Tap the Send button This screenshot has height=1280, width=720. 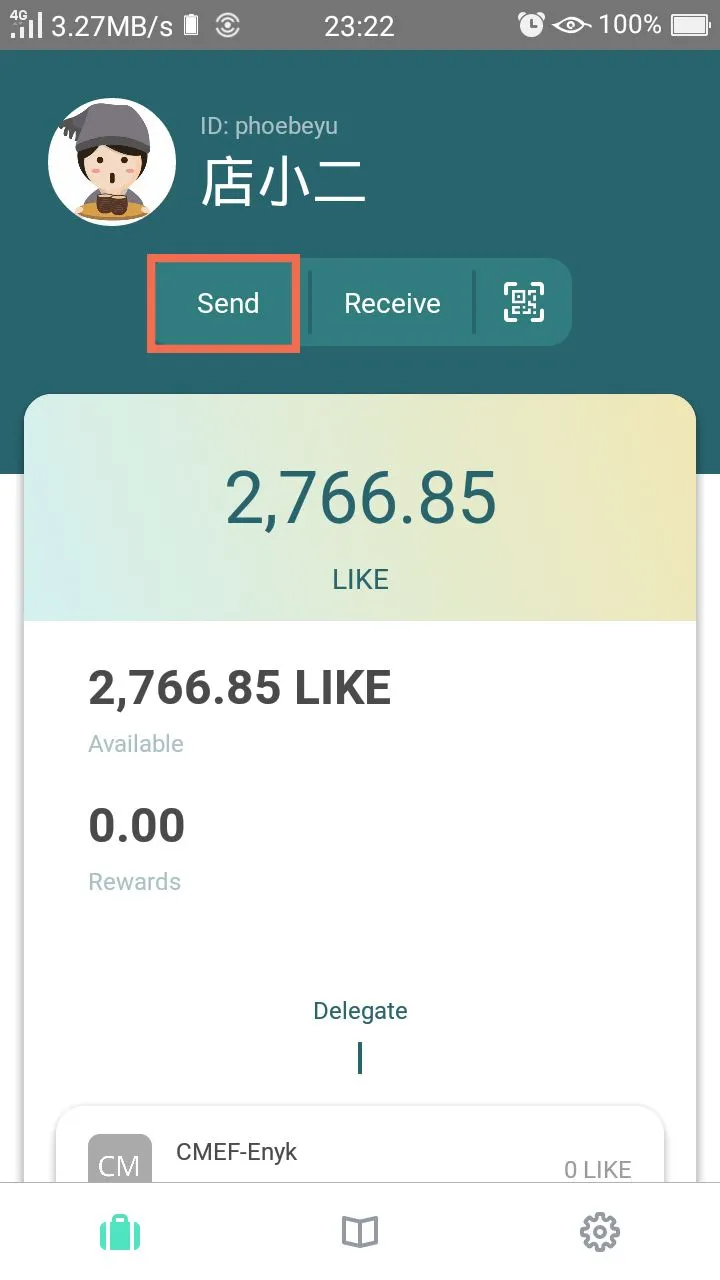226,304
